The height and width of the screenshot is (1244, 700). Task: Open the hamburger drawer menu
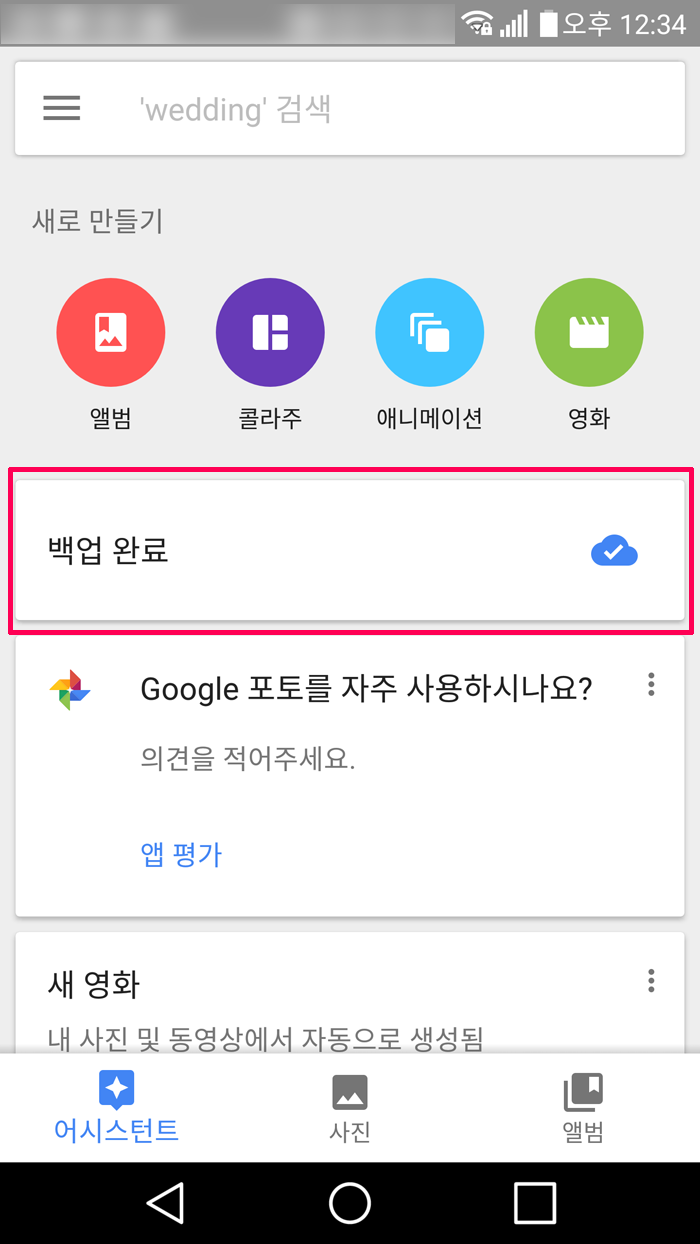click(61, 108)
